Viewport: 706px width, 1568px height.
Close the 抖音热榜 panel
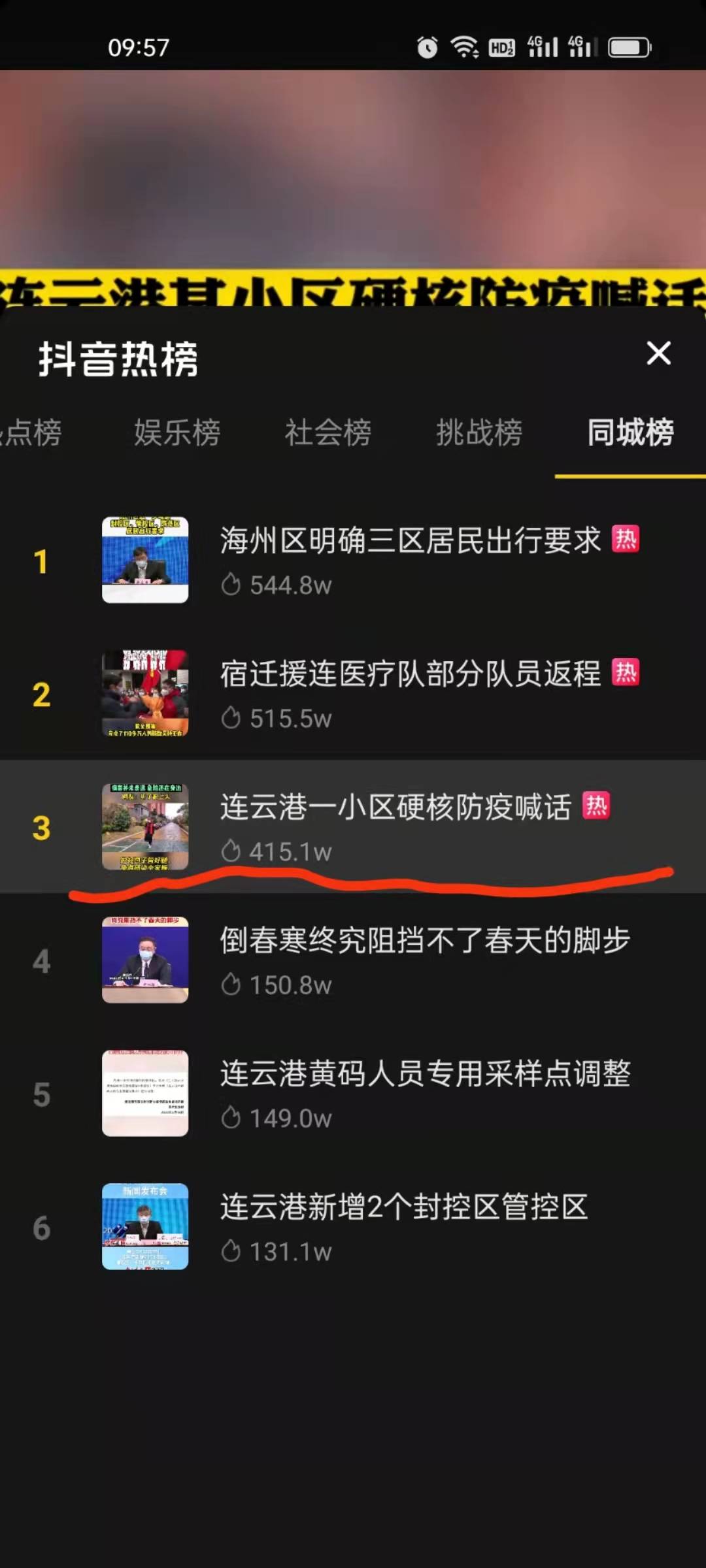tap(658, 353)
